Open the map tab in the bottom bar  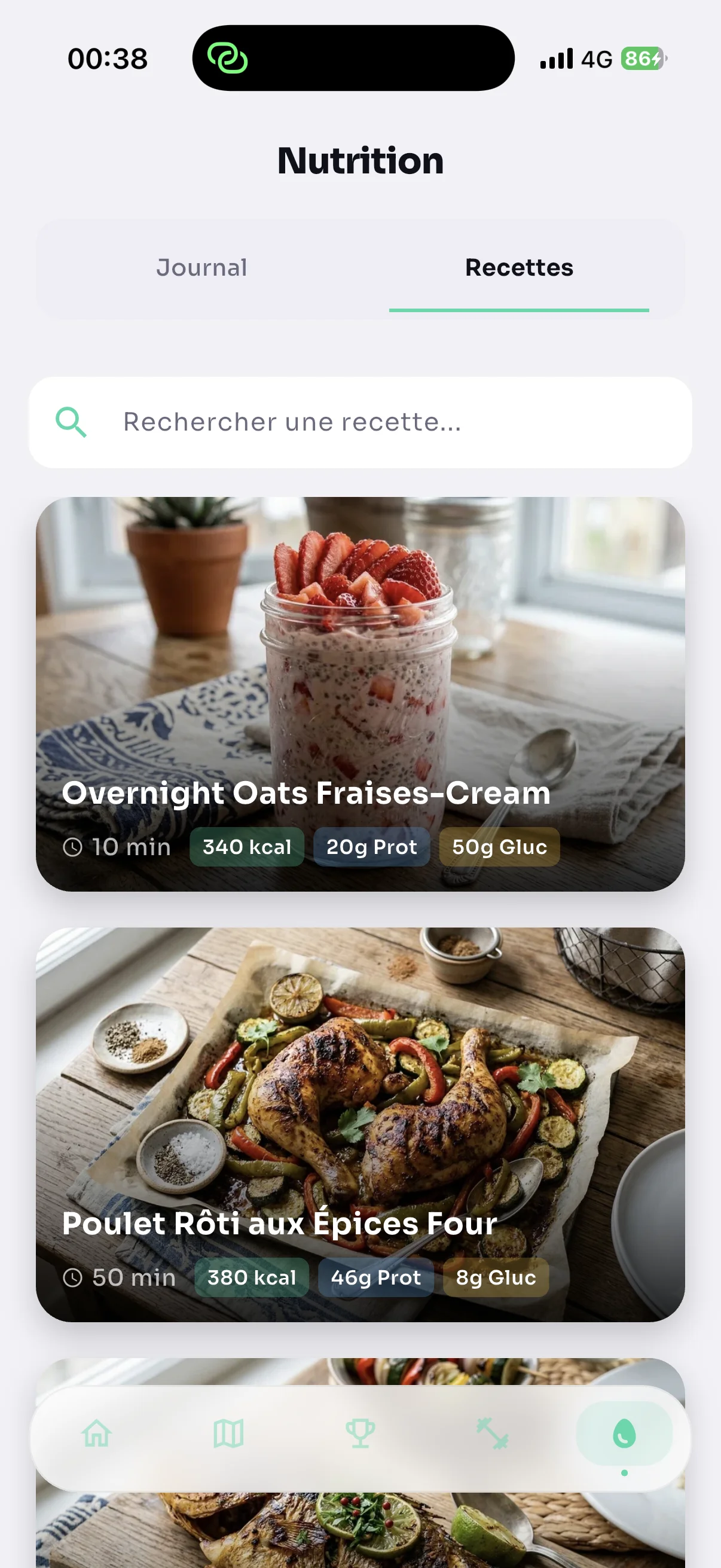228,1433
